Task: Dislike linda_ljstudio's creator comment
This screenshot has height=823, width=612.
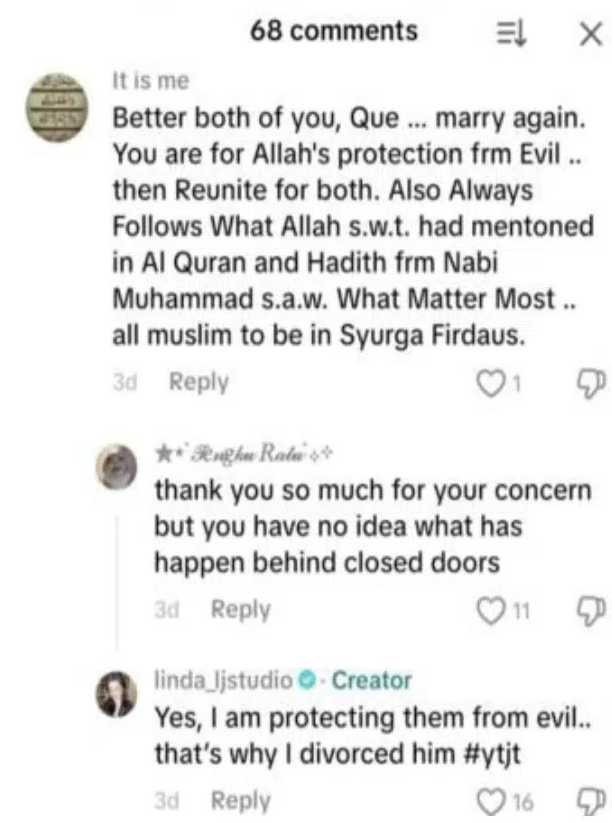Action: pyautogui.click(x=589, y=801)
